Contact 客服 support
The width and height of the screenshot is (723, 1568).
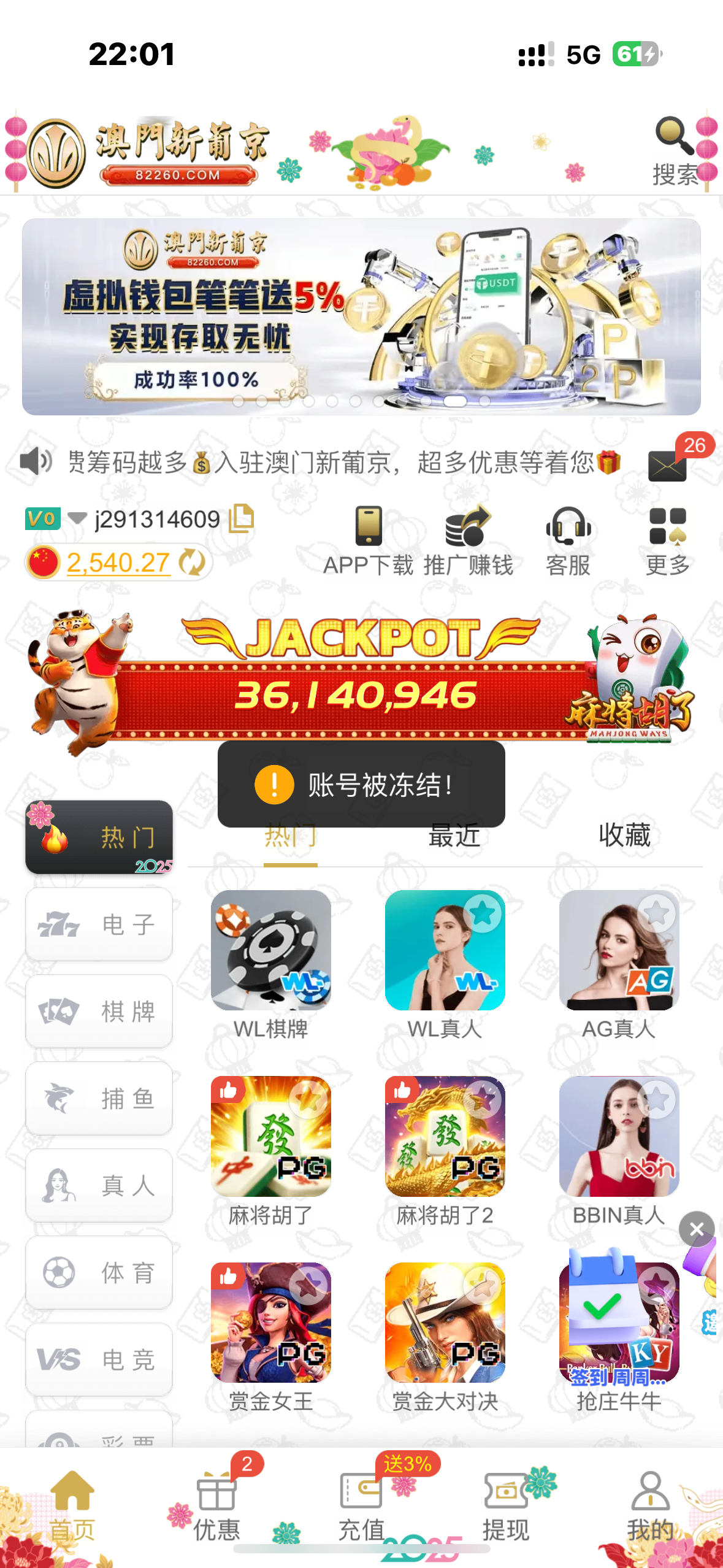tap(568, 540)
